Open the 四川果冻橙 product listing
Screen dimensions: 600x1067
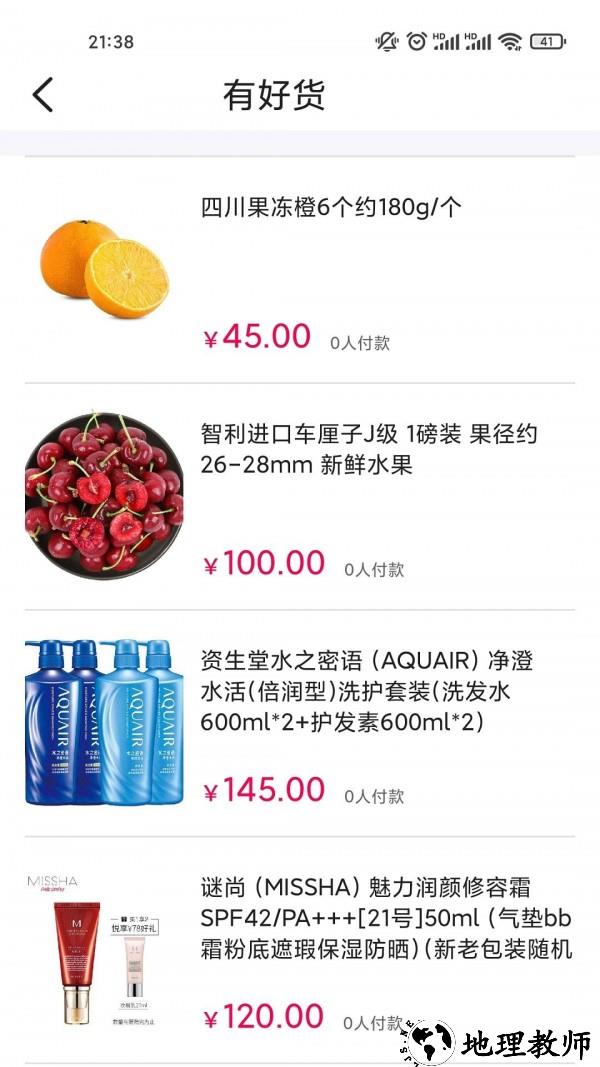(330, 208)
